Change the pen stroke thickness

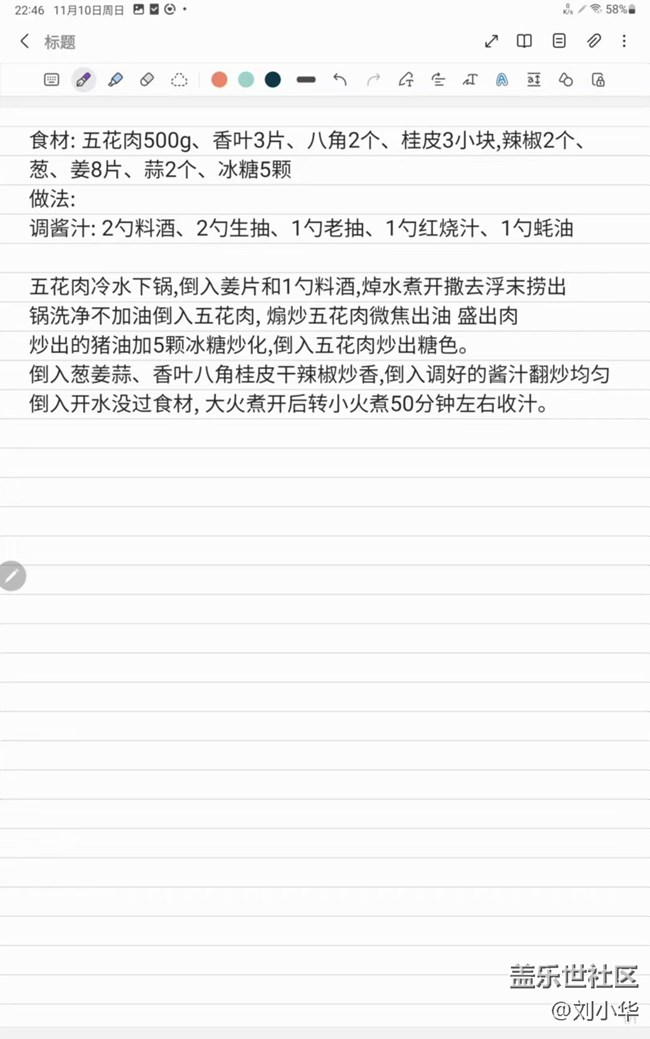pos(306,80)
